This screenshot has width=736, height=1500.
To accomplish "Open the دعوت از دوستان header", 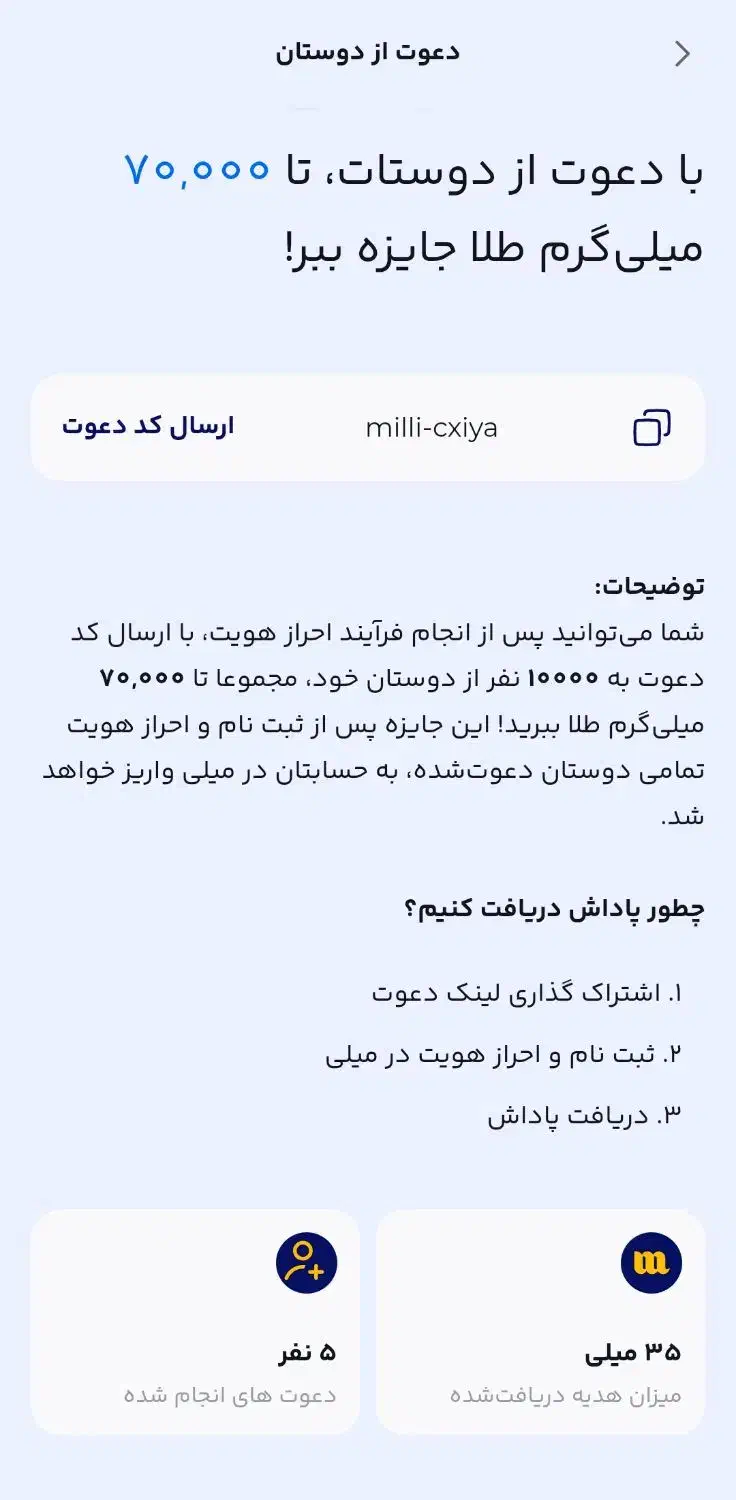I will (367, 52).
